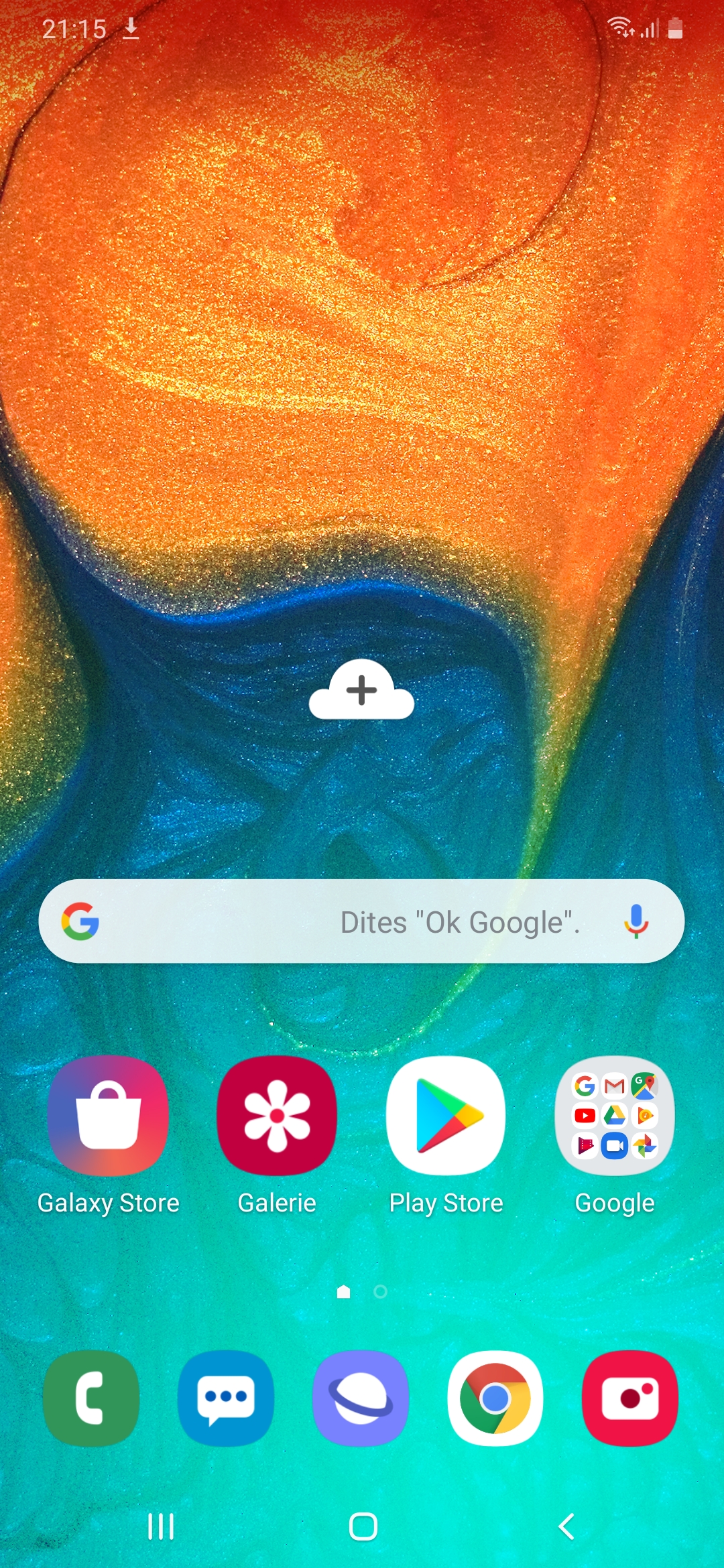Show recent apps from navigation bar
The height and width of the screenshot is (1568, 724).
pos(161,1526)
